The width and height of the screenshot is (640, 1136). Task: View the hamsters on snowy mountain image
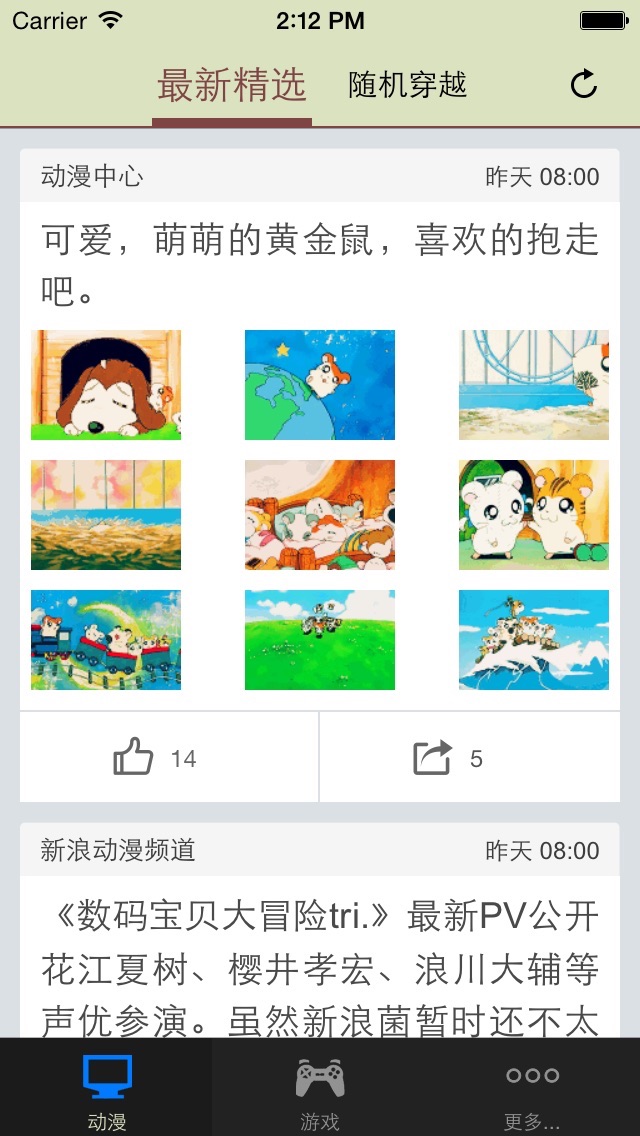click(533, 640)
